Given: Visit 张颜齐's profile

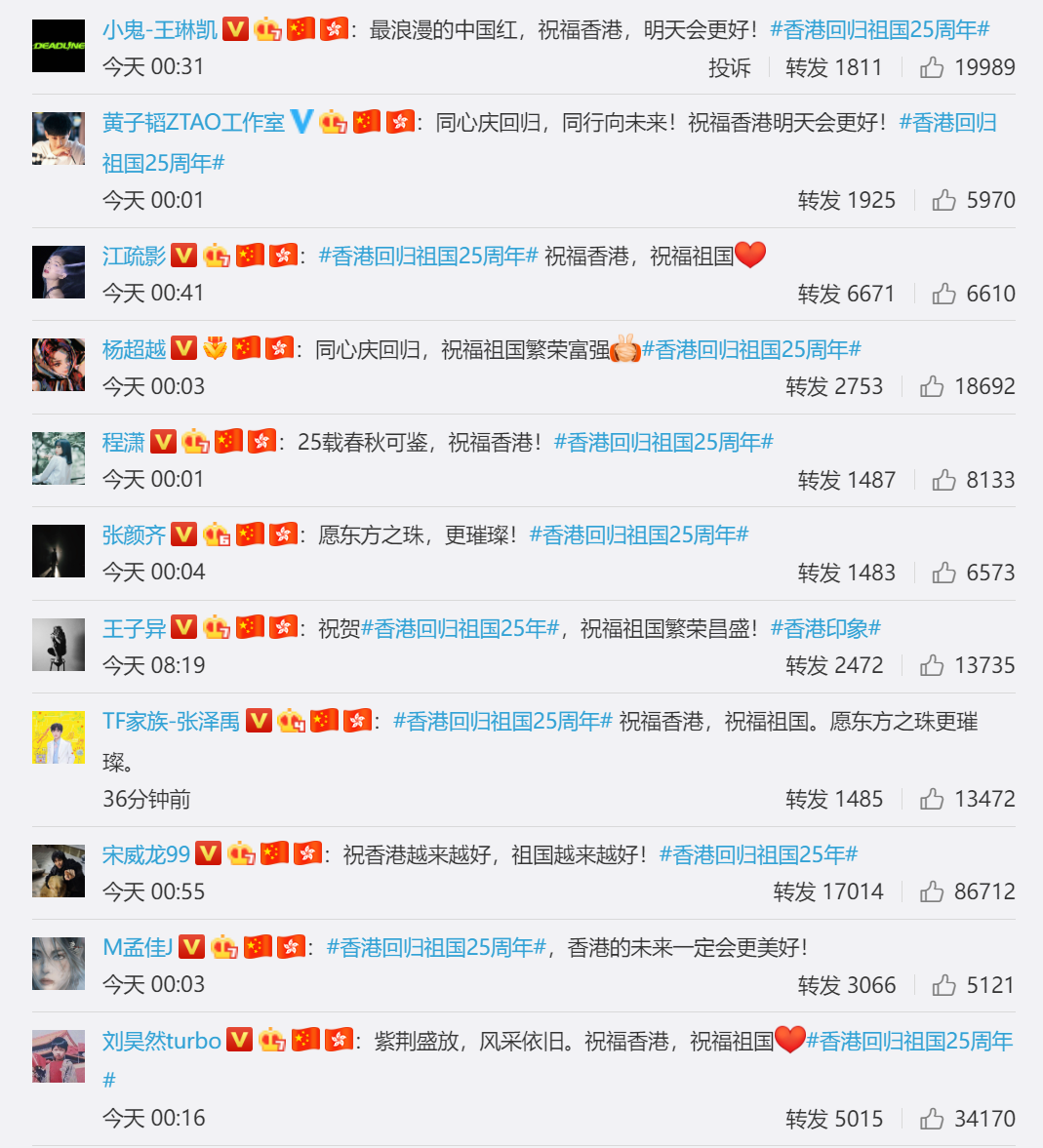Looking at the screenshot, I should point(135,535).
